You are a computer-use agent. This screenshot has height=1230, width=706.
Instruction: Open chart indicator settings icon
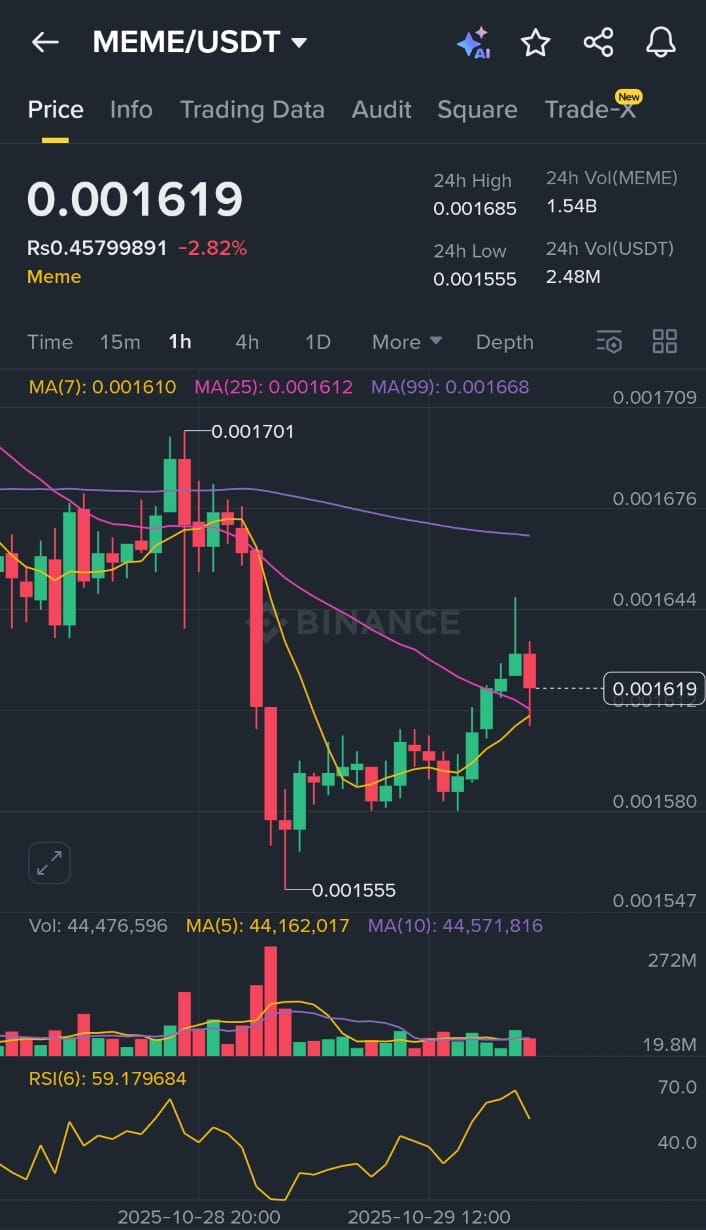[x=609, y=342]
